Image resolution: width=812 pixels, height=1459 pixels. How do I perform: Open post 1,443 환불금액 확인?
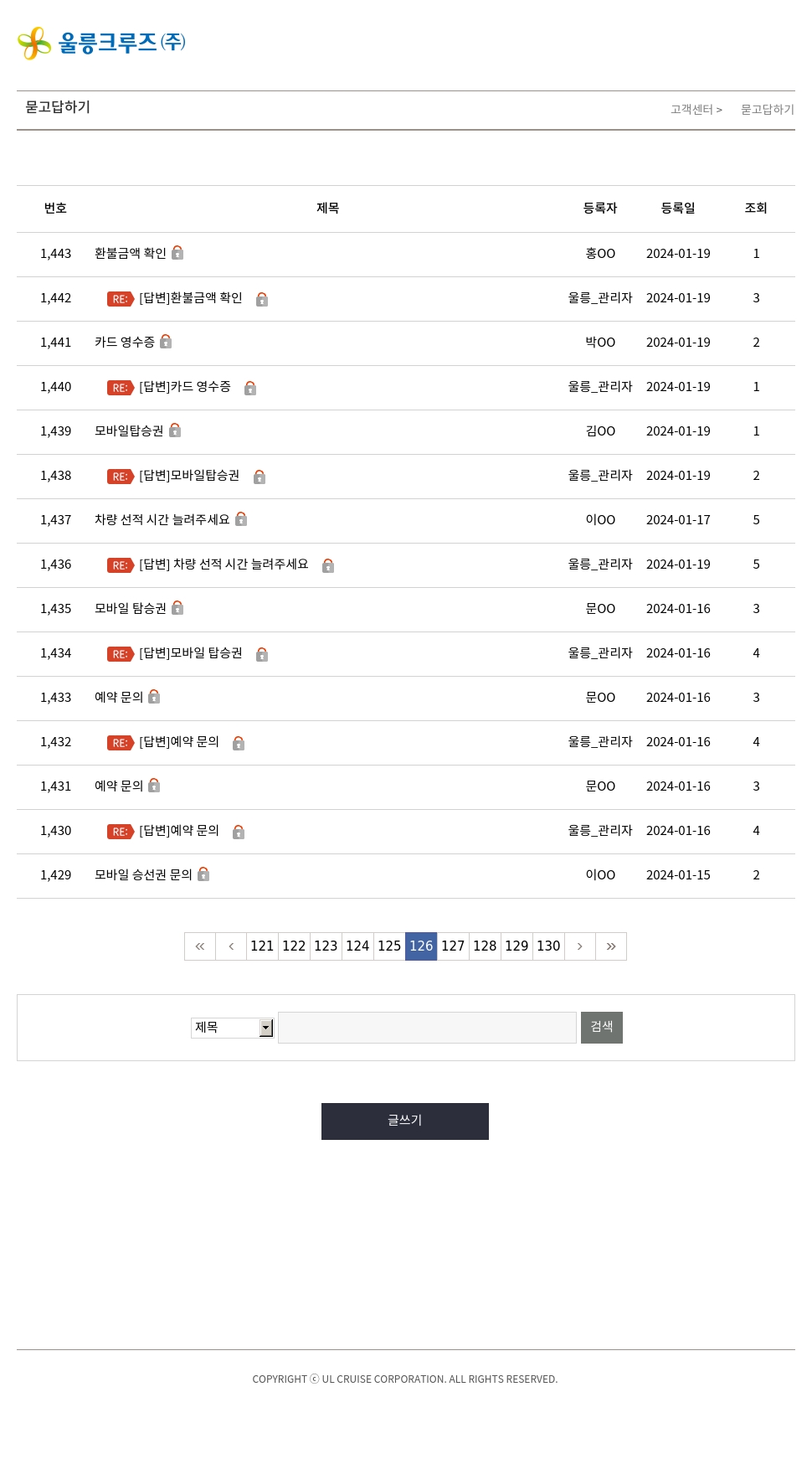click(131, 254)
